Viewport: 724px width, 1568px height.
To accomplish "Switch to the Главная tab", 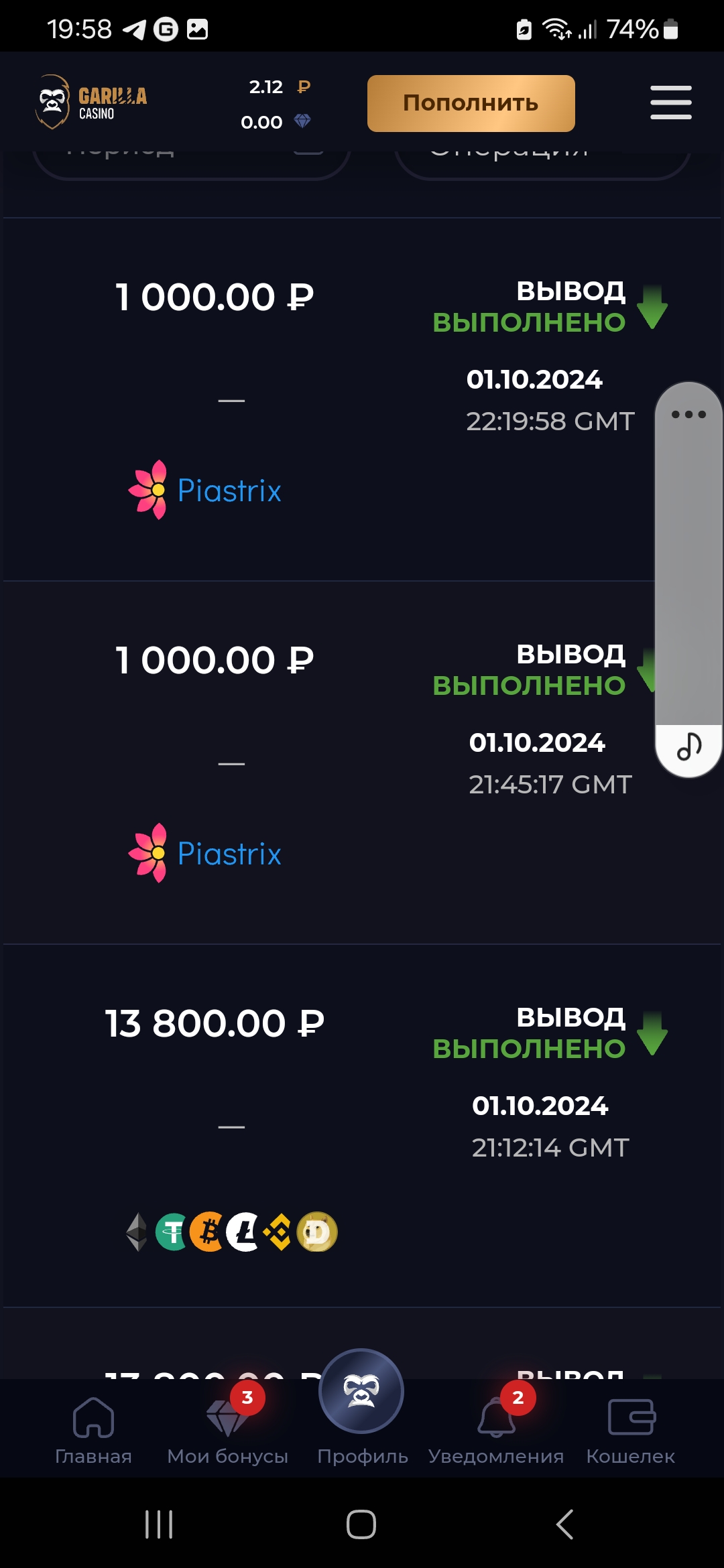I will 93,1430.
